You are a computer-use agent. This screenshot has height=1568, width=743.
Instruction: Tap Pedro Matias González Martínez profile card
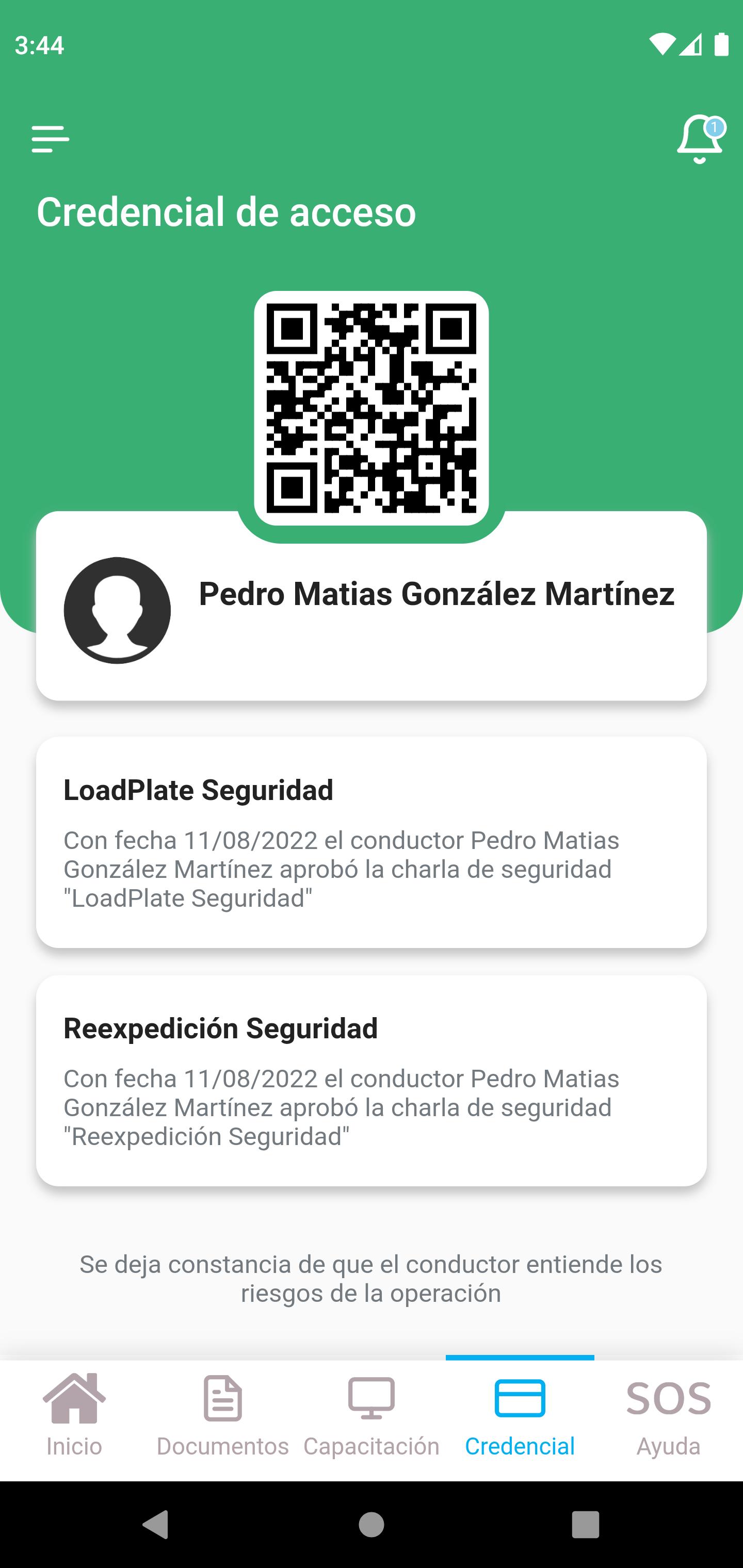pos(372,606)
